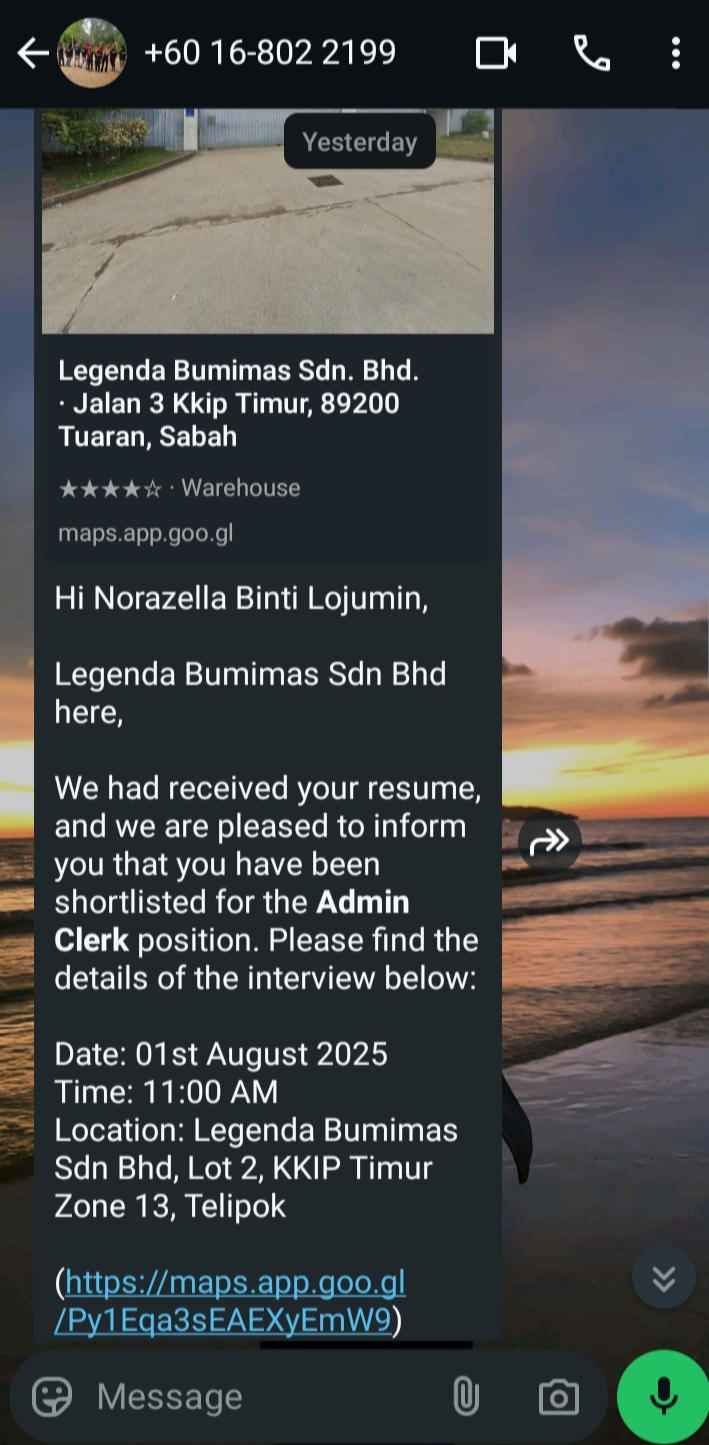
Task: Focus the Message text field
Action: click(260, 1397)
